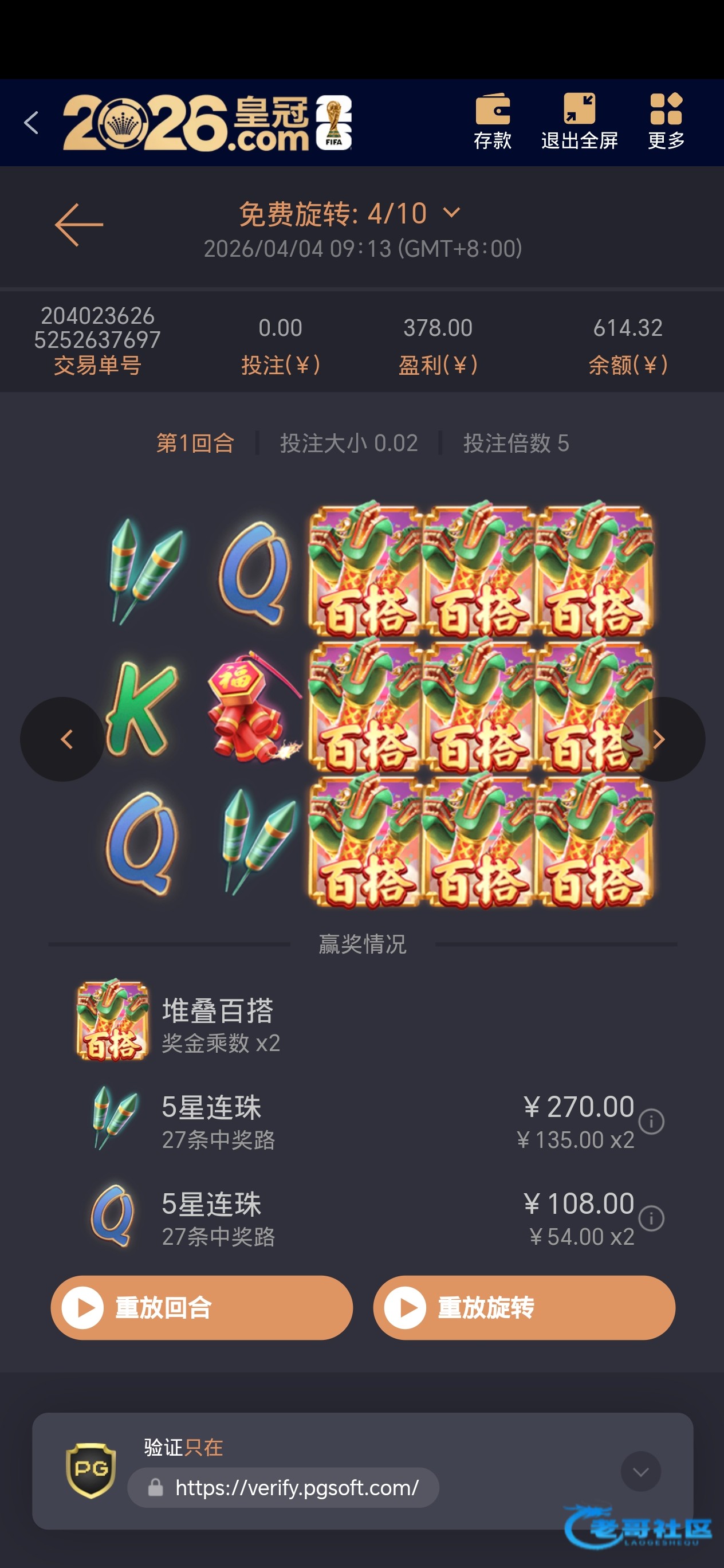Replay the round with 重放回合

[202, 1307]
